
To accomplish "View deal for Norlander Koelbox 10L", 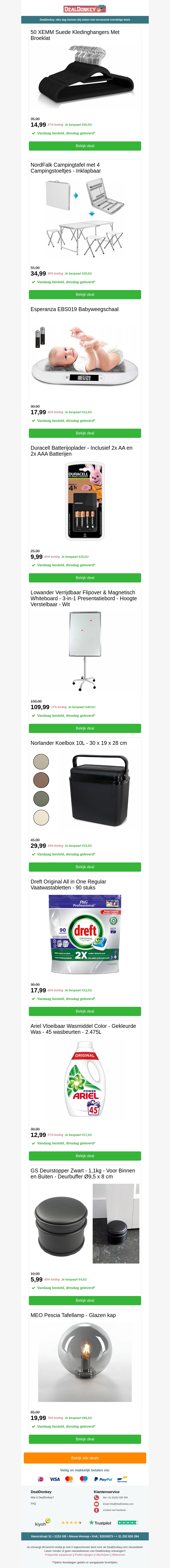I will click(x=85, y=867).
